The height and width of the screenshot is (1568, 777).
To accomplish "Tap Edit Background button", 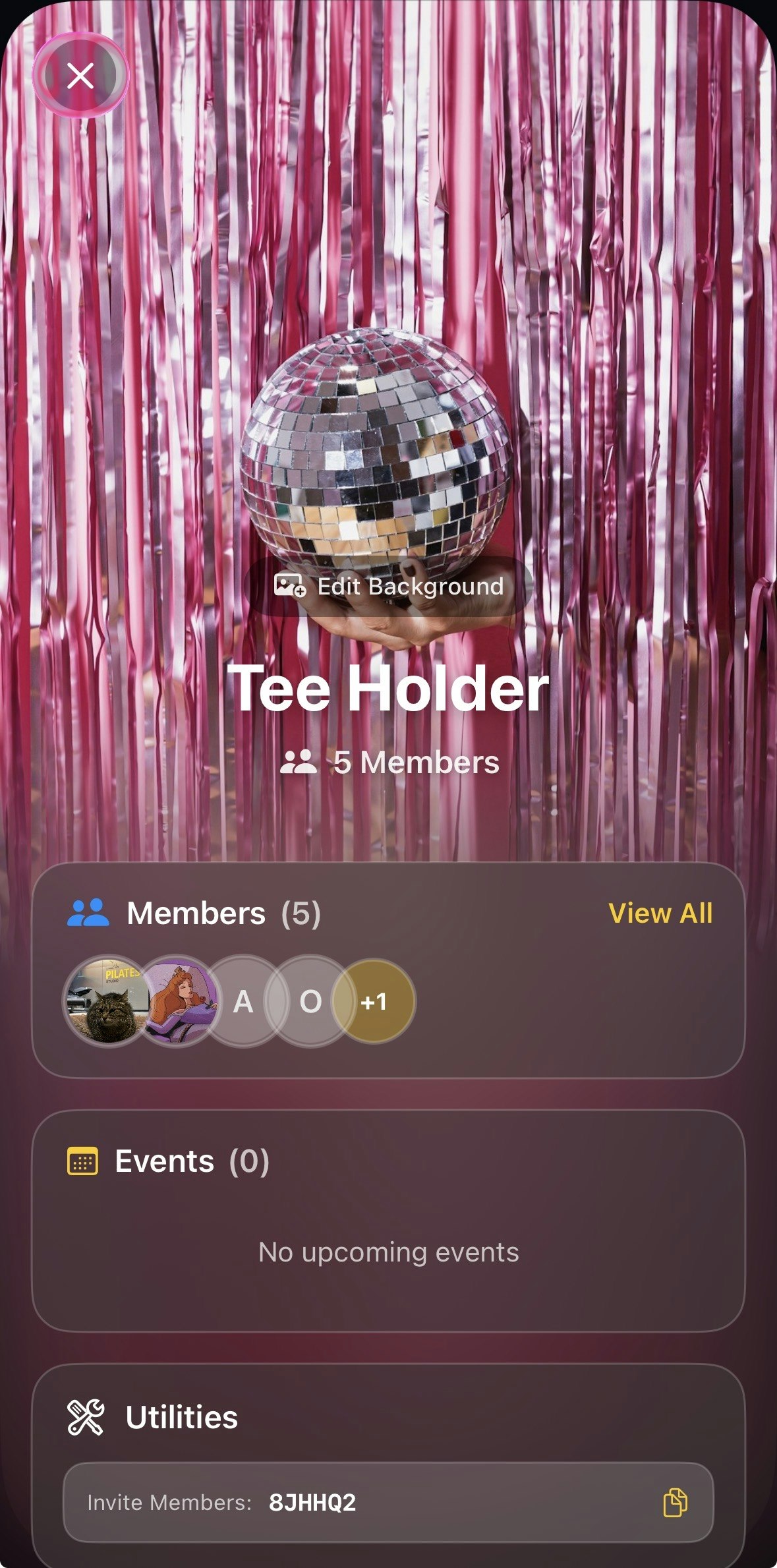I will (389, 586).
